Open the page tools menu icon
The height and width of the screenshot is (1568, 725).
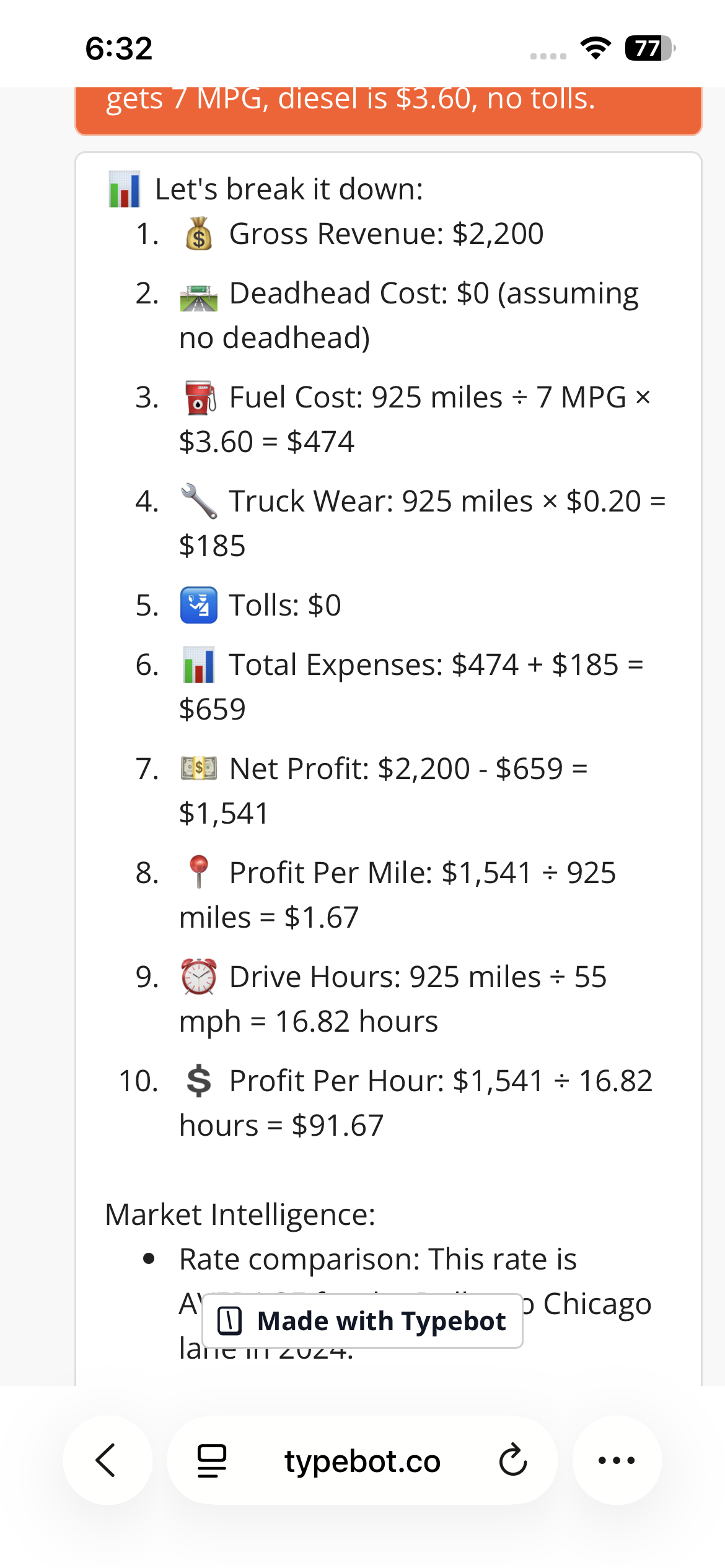coord(212,1460)
